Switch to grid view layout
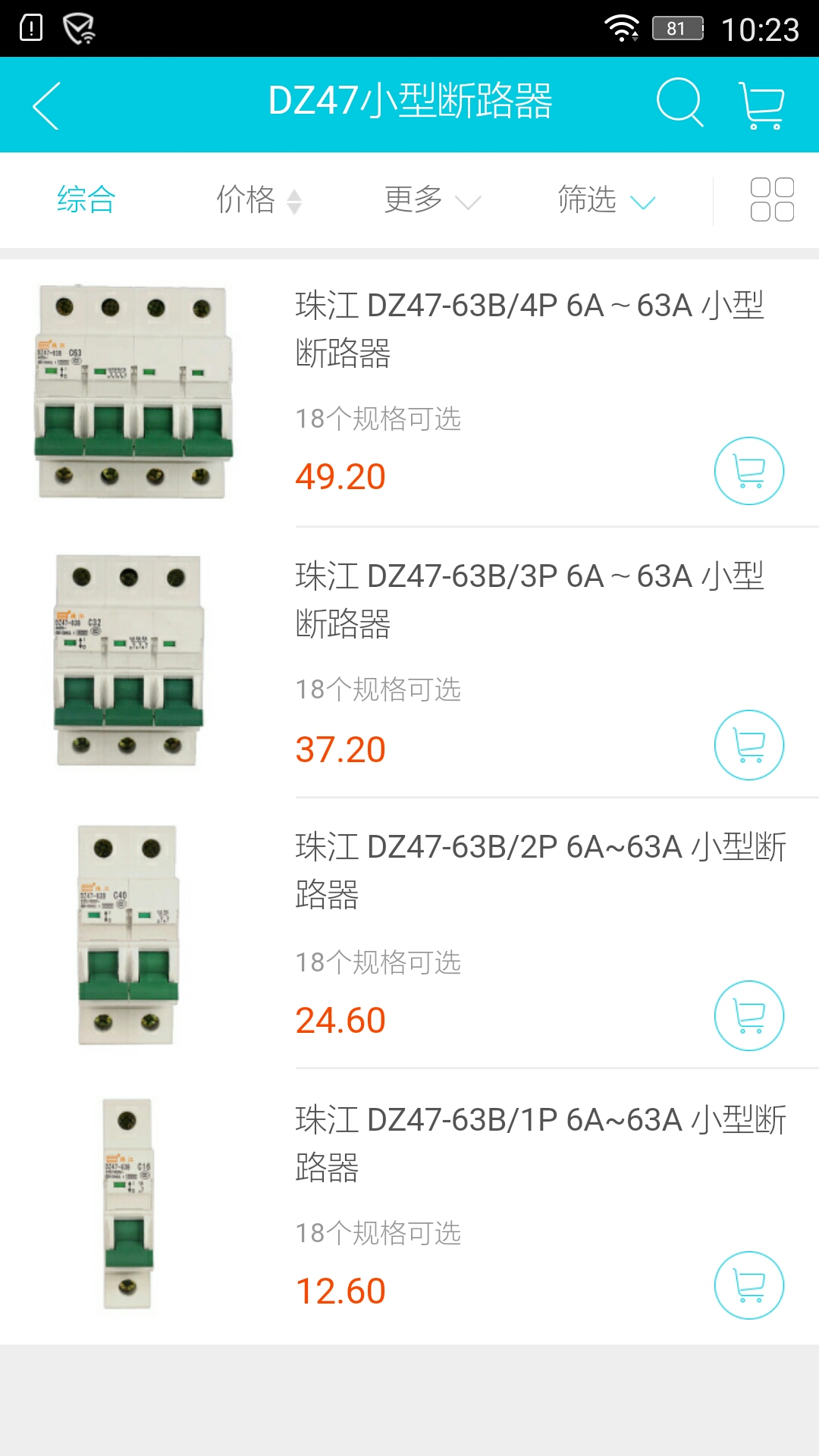Viewport: 819px width, 1456px height. click(772, 200)
